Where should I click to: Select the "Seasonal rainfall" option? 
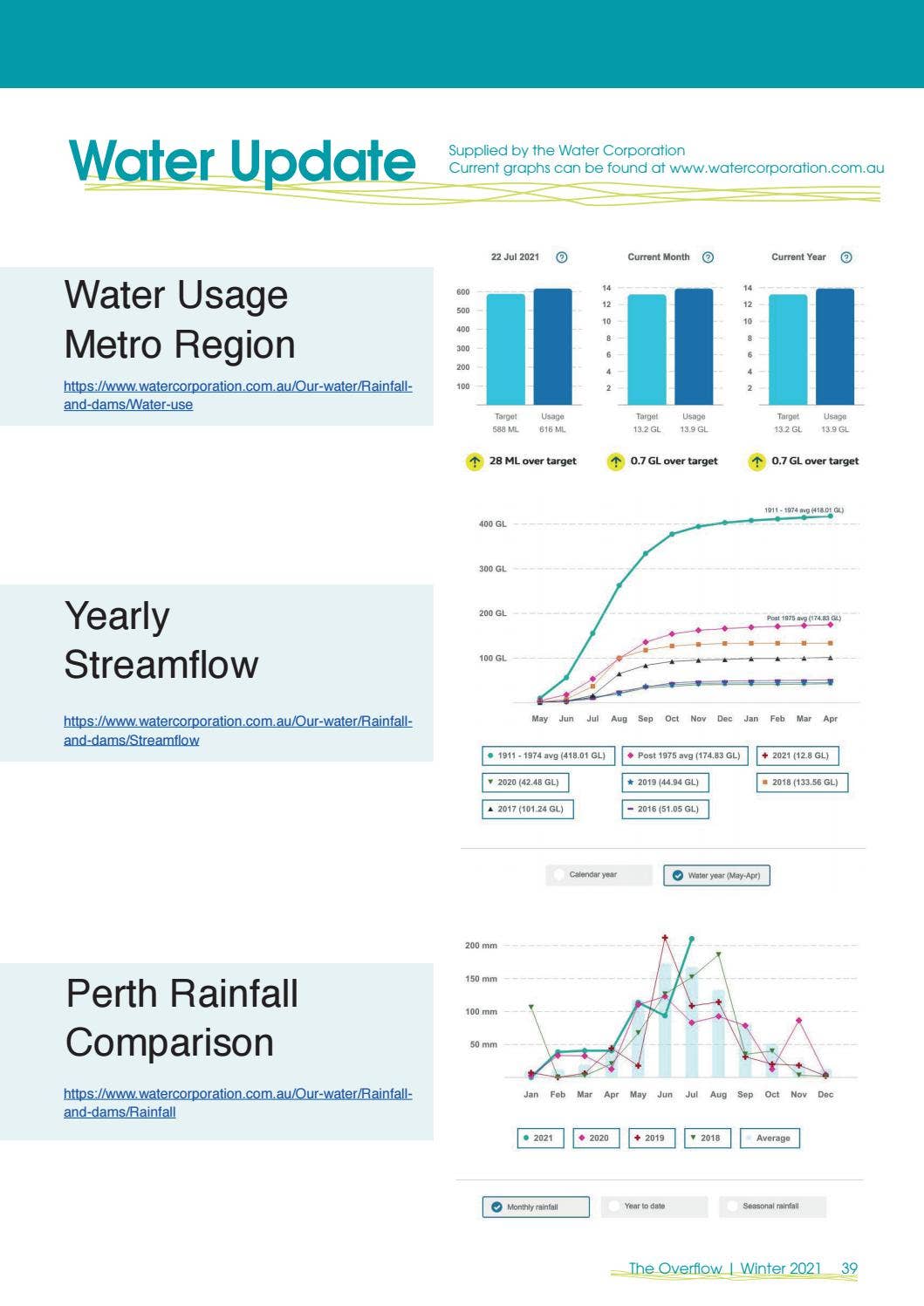click(x=773, y=1207)
